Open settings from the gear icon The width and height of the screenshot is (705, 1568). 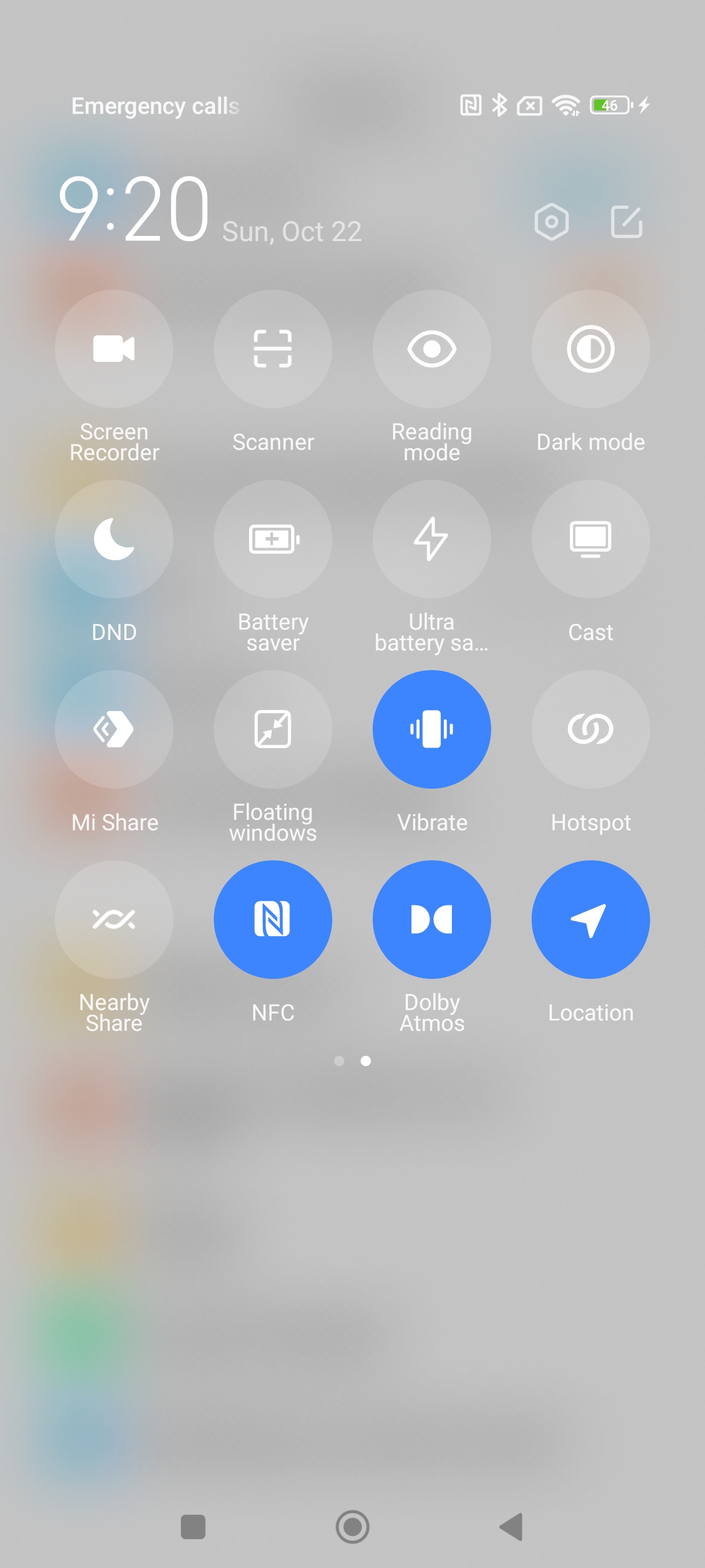[551, 221]
